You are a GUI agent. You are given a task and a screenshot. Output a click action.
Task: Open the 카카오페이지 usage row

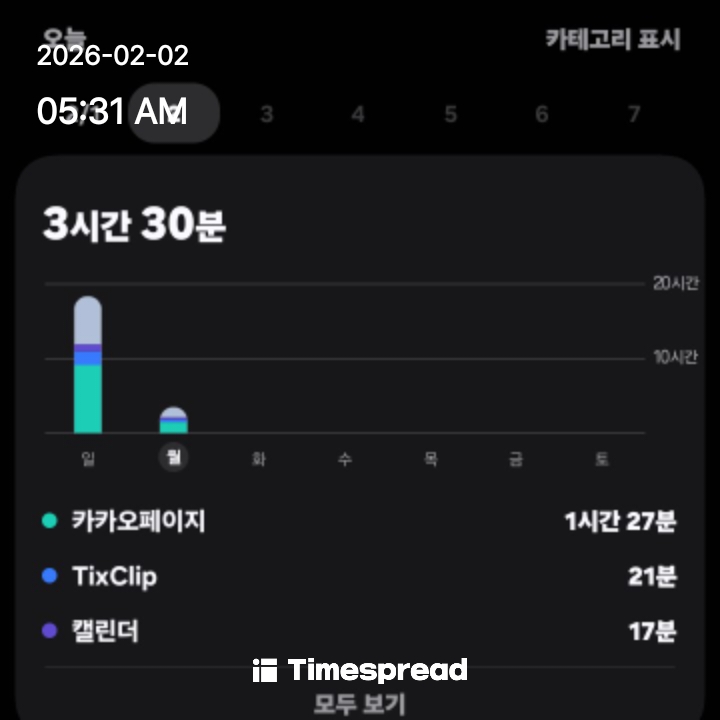point(360,521)
